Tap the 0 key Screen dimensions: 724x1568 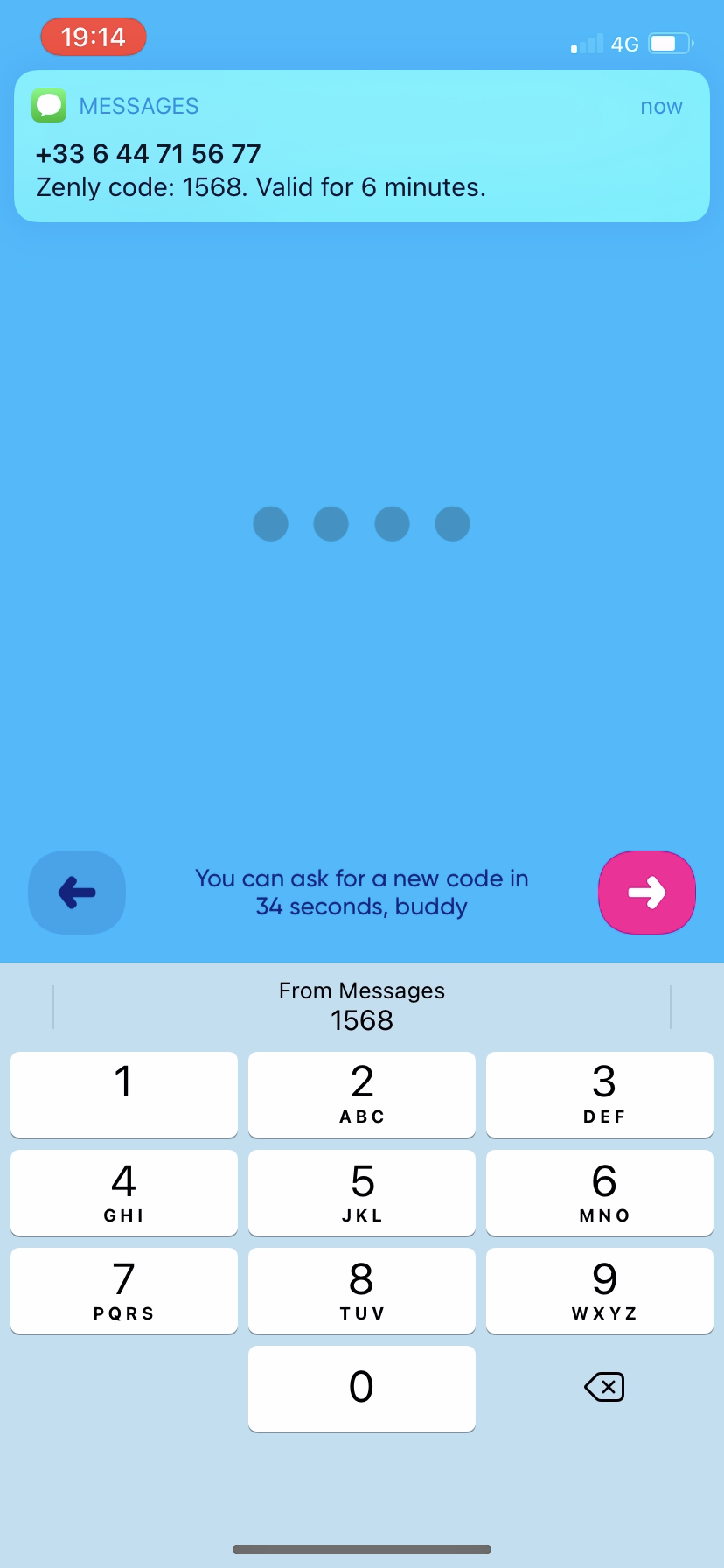point(362,1388)
